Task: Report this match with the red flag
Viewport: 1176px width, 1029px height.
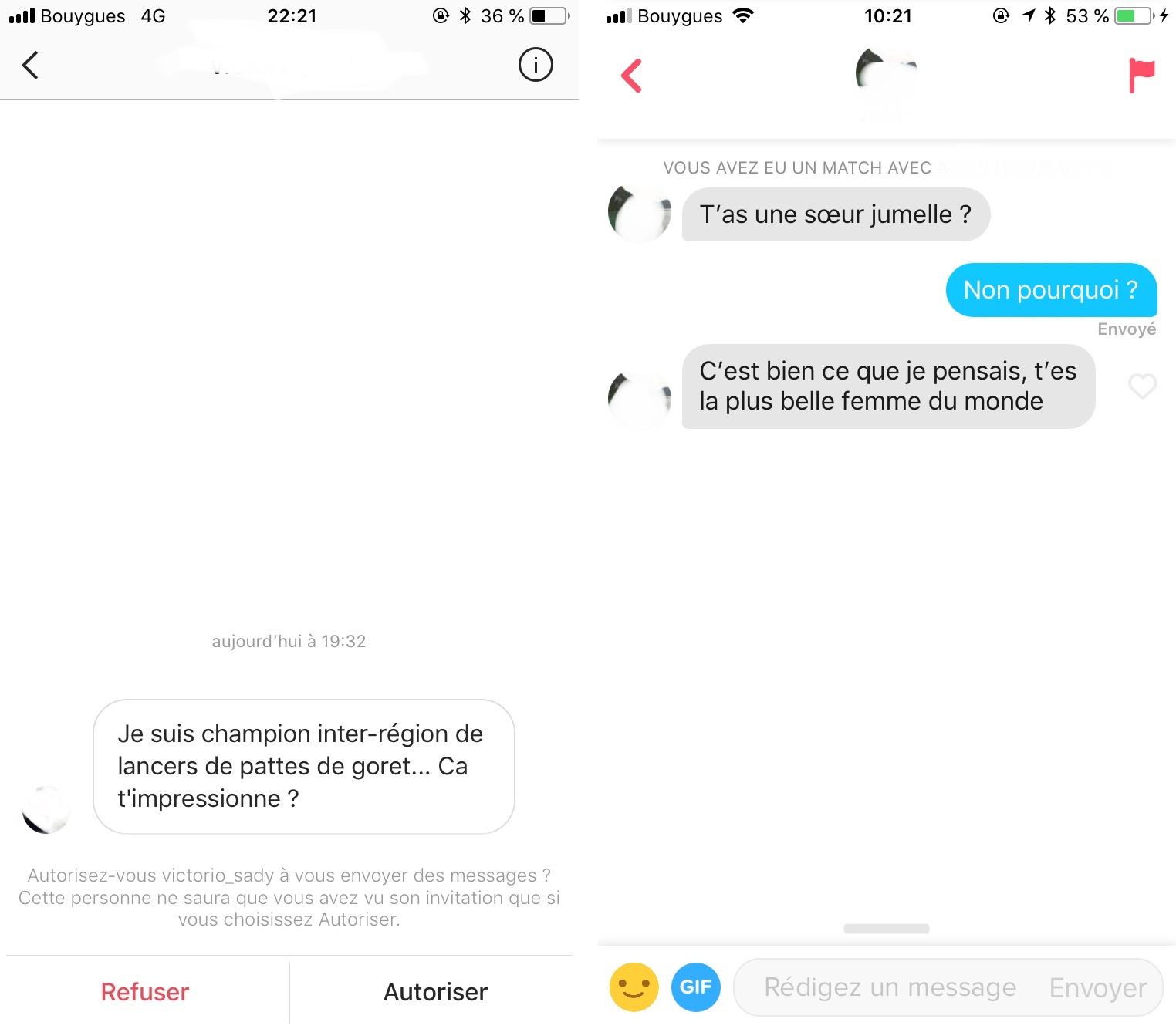Action: (1141, 75)
